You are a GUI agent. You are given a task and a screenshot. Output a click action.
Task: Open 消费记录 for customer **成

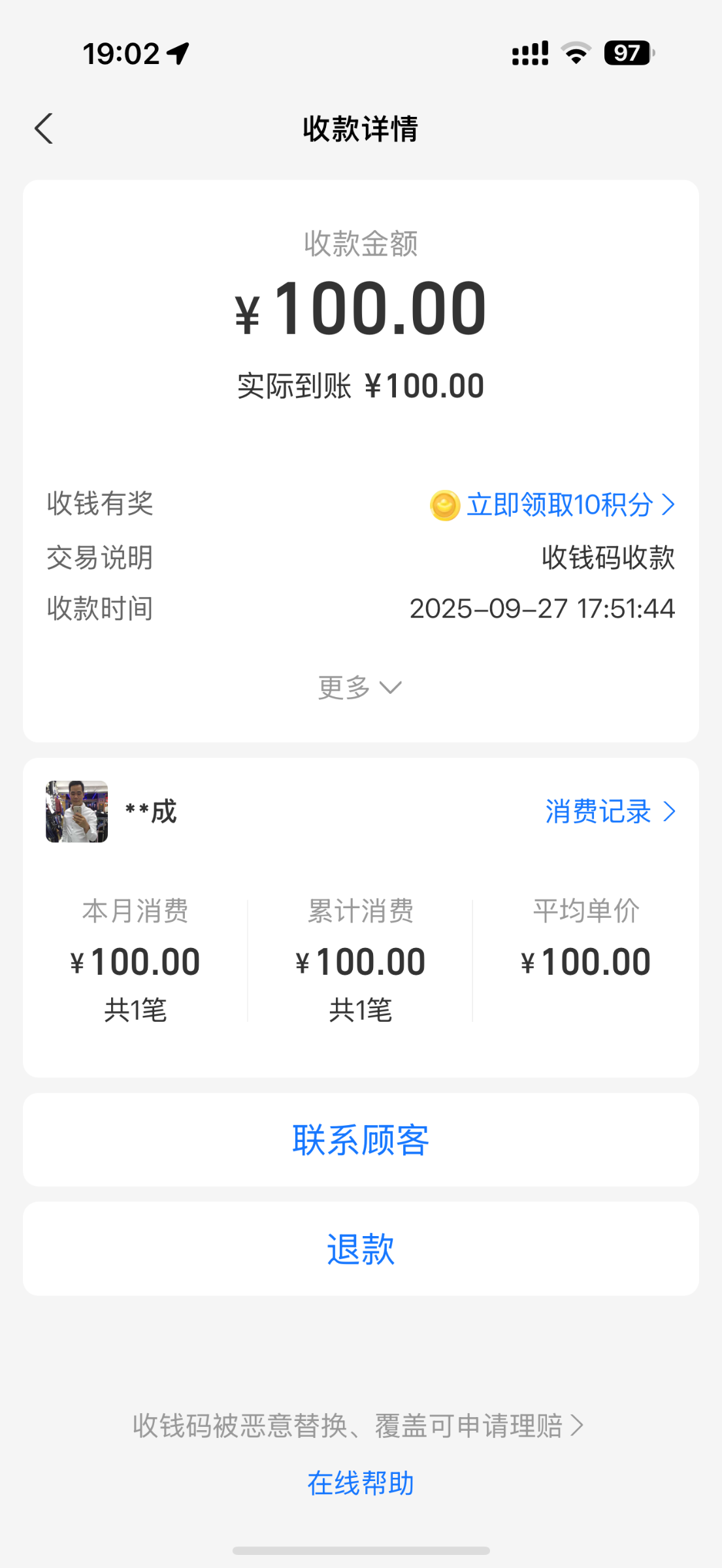pyautogui.click(x=610, y=811)
